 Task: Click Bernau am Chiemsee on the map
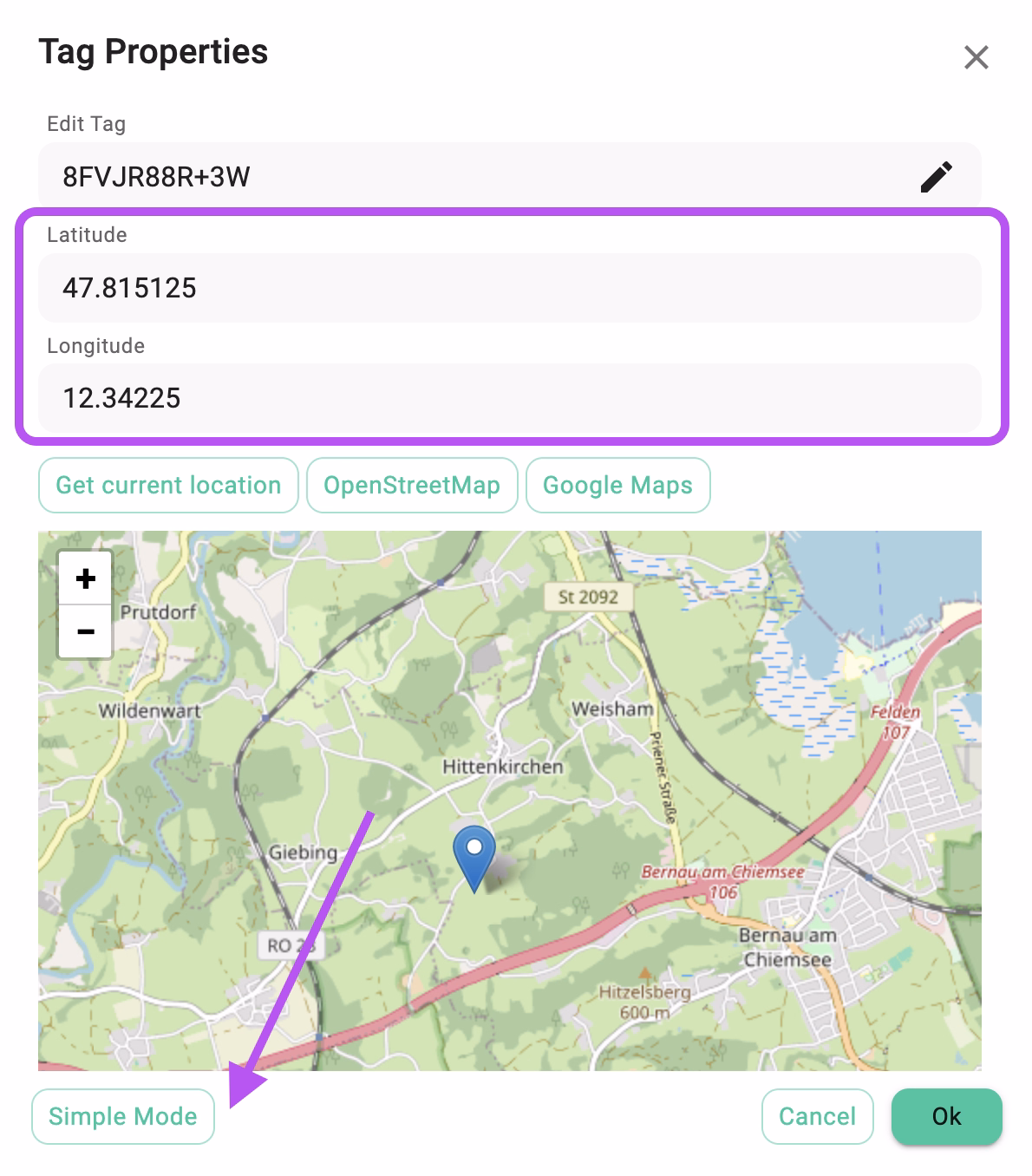click(x=787, y=947)
